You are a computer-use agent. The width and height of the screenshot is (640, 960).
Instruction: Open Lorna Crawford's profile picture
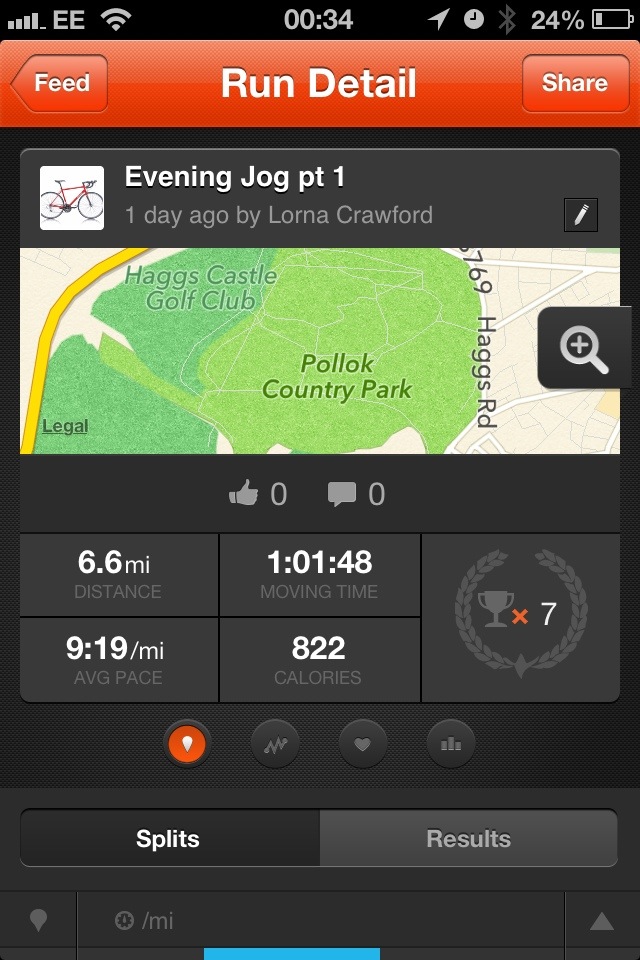[72, 198]
